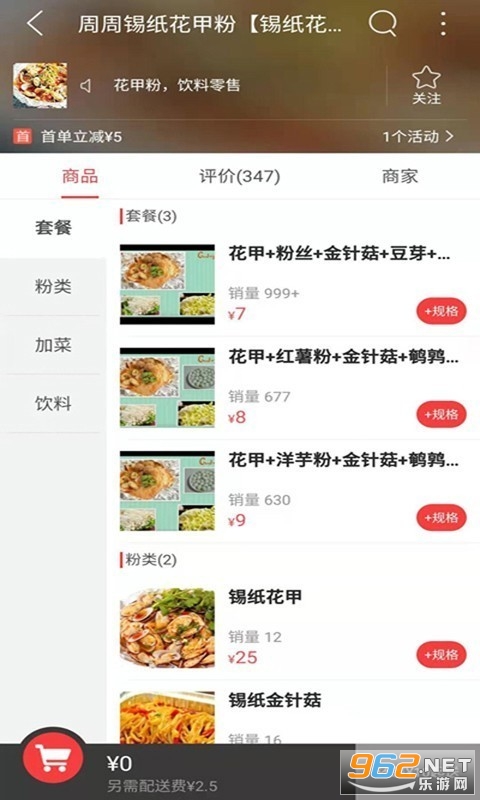Open the shop's avatar image
Screen dimensions: 480x800
click(40, 85)
